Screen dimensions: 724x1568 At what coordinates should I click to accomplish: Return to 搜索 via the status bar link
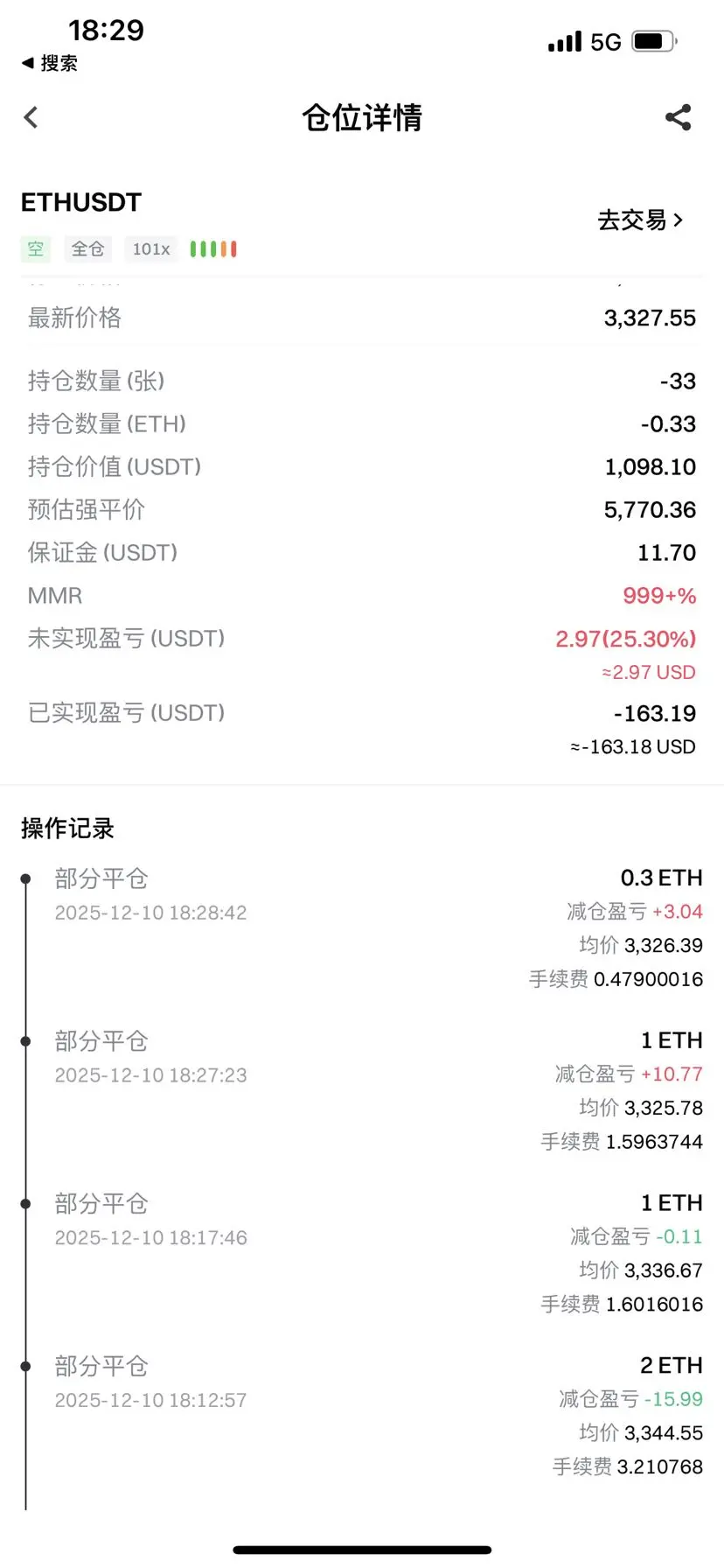pyautogui.click(x=50, y=63)
